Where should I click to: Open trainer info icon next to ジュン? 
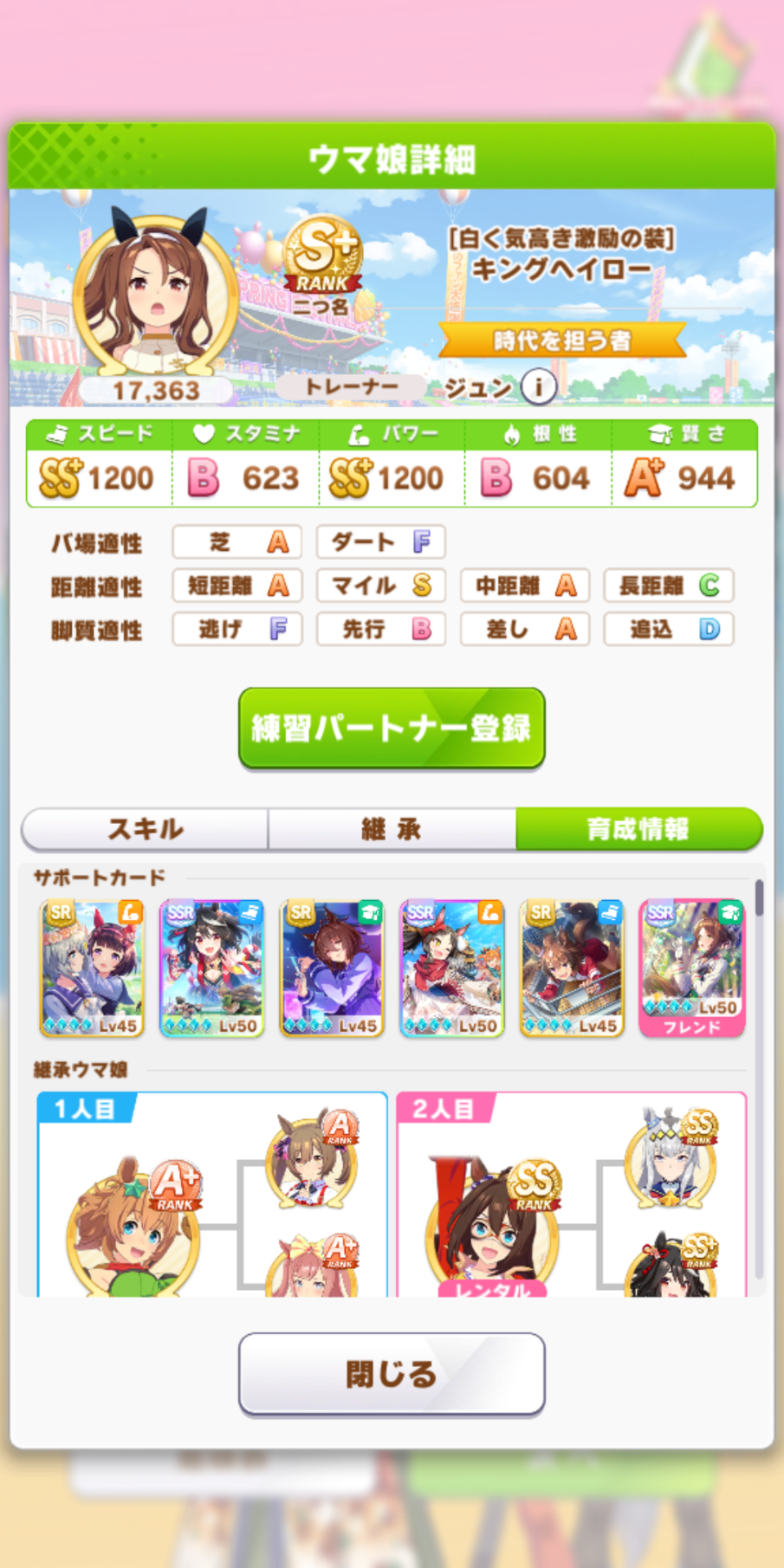point(539,386)
